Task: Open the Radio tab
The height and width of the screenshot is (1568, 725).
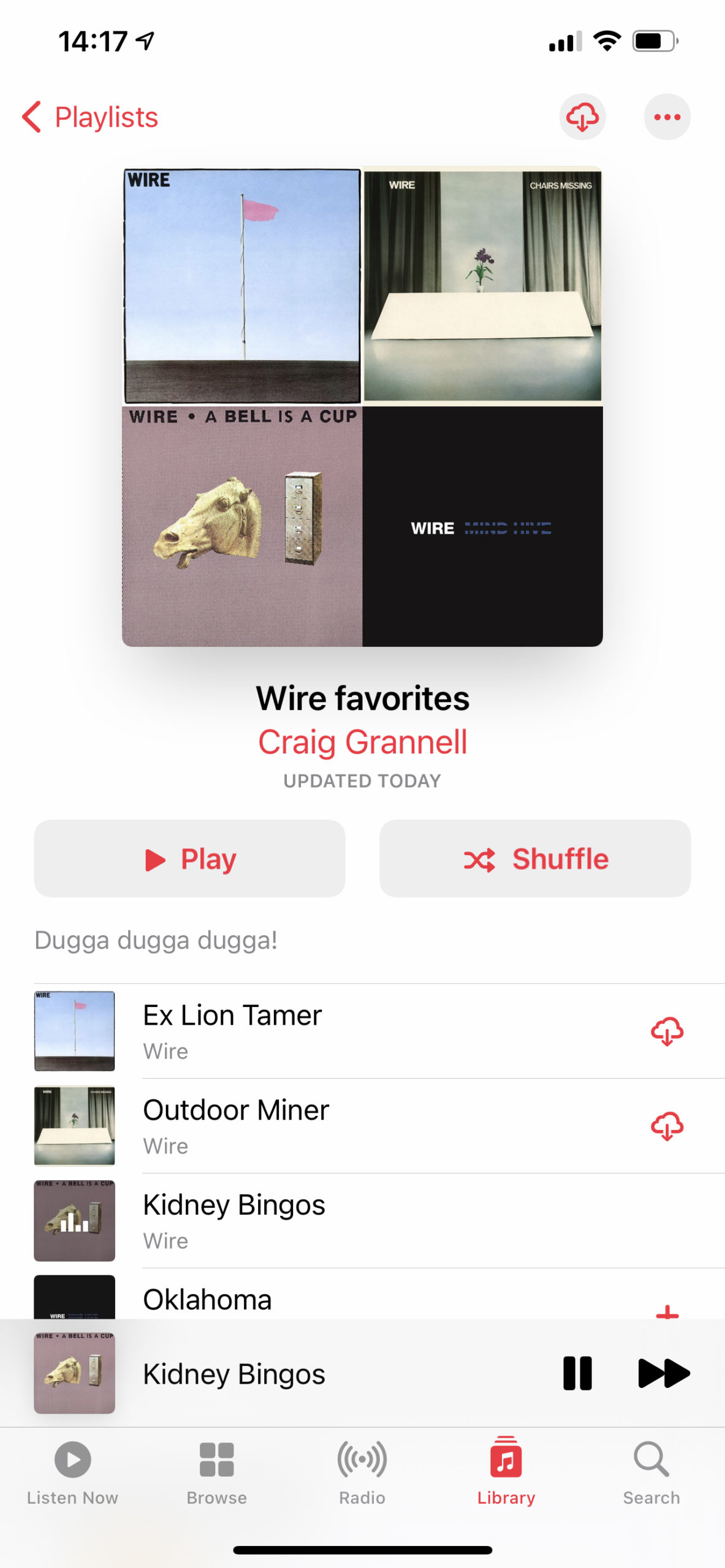Action: [362, 1471]
